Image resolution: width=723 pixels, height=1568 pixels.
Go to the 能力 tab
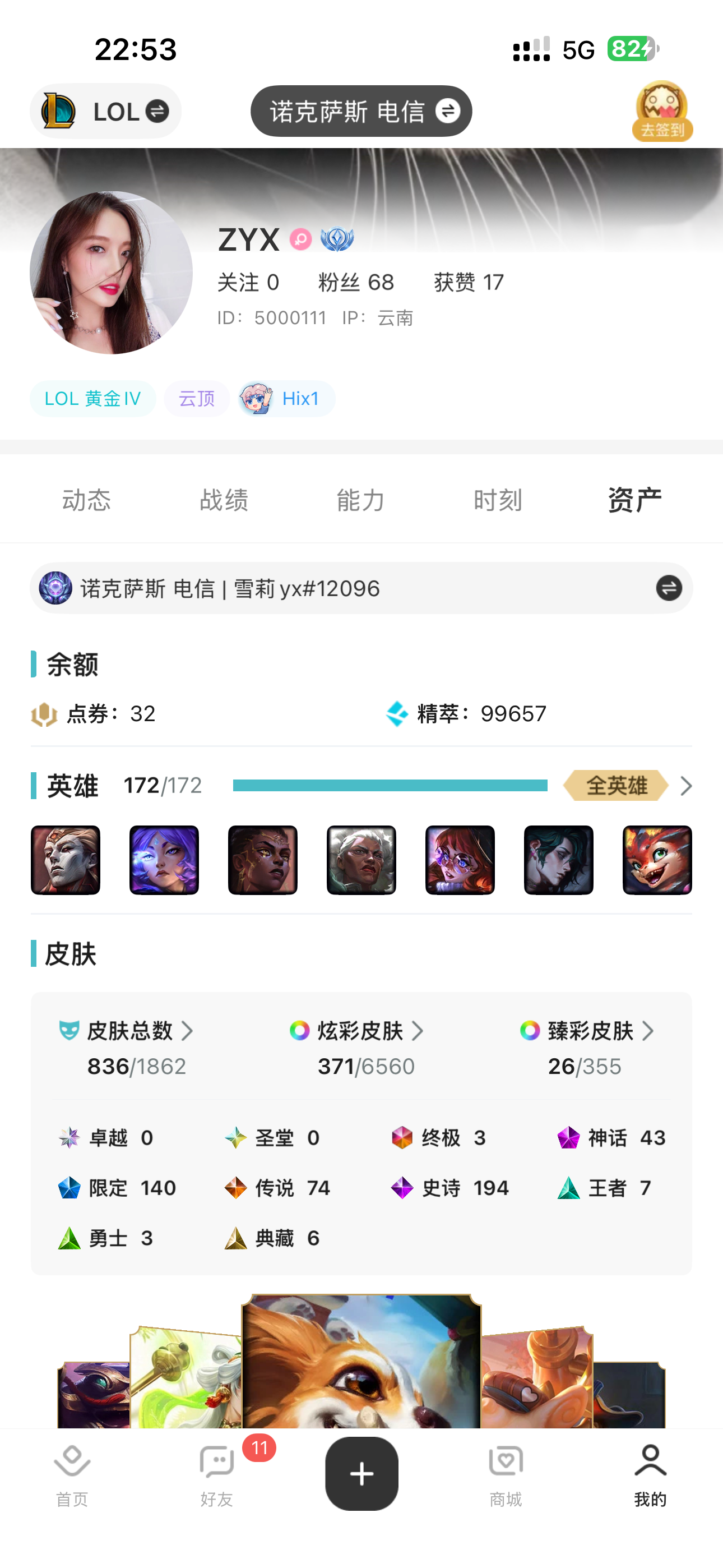[361, 500]
